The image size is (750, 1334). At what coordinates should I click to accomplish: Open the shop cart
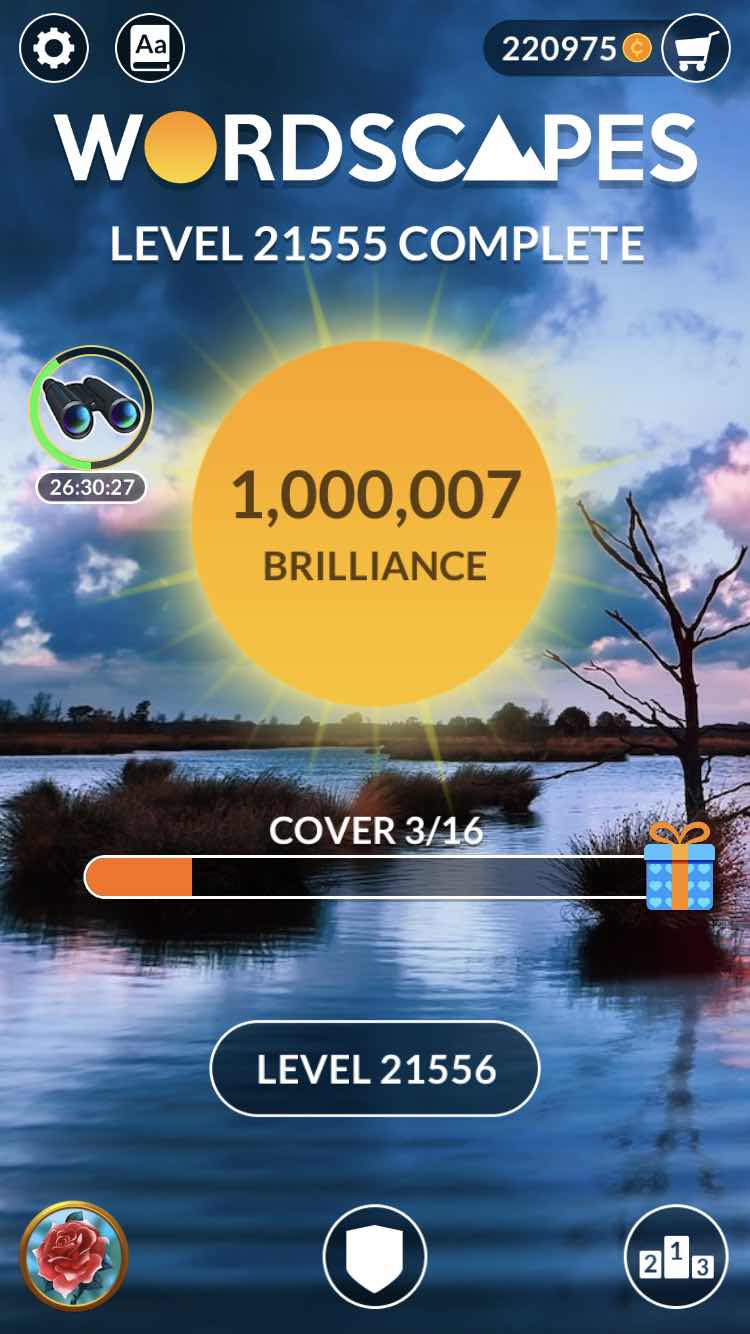tap(695, 47)
